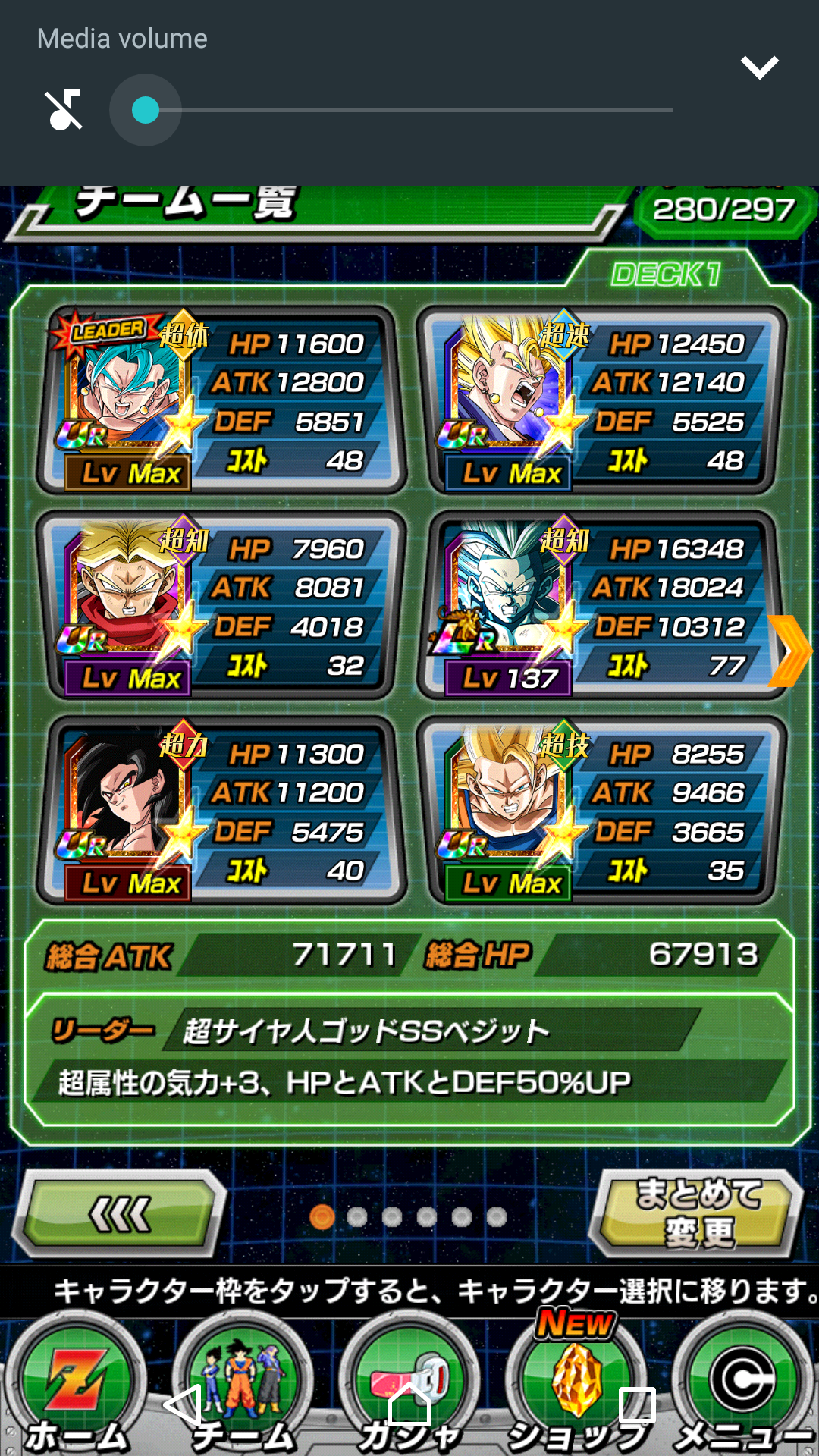This screenshot has width=819, height=1456.
Task: Go to the ホーム tab
Action: click(x=76, y=1388)
